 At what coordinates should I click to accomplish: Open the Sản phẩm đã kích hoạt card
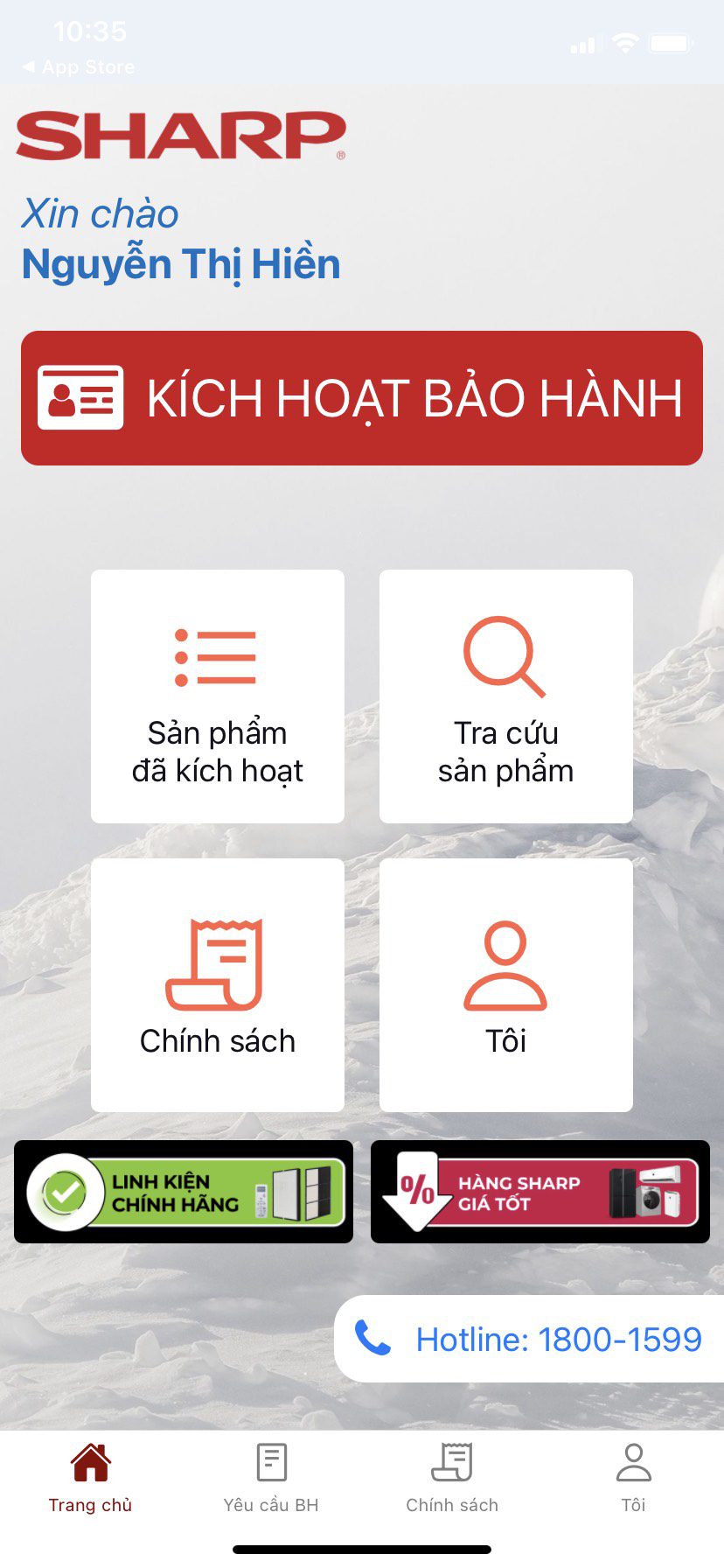[218, 696]
